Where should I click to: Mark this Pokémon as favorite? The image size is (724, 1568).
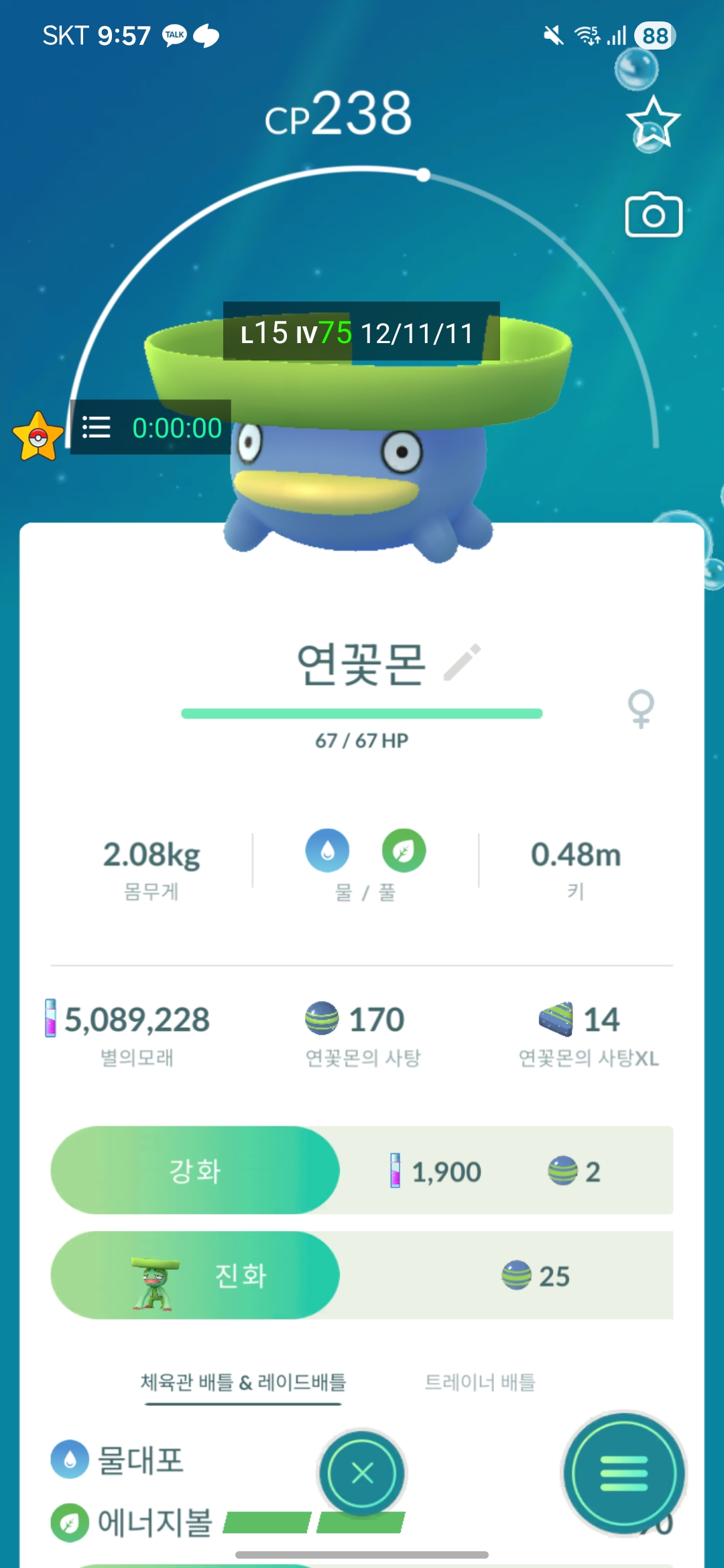click(653, 121)
